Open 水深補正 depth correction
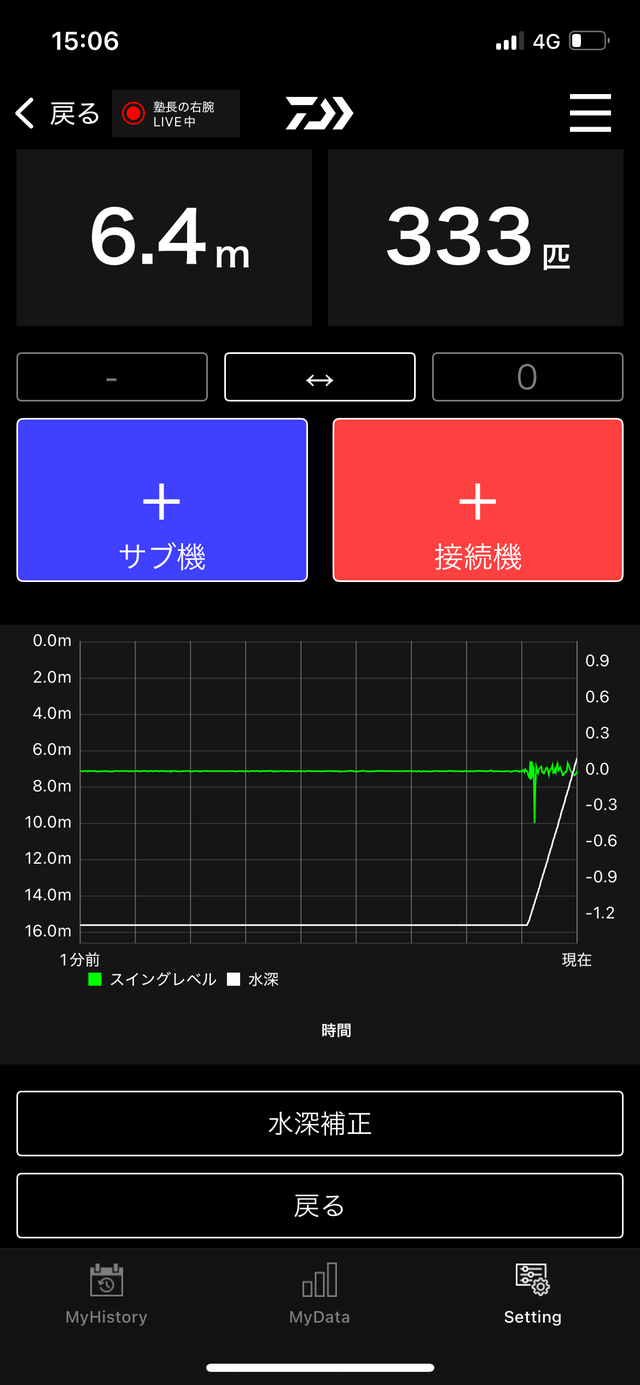 [320, 1123]
